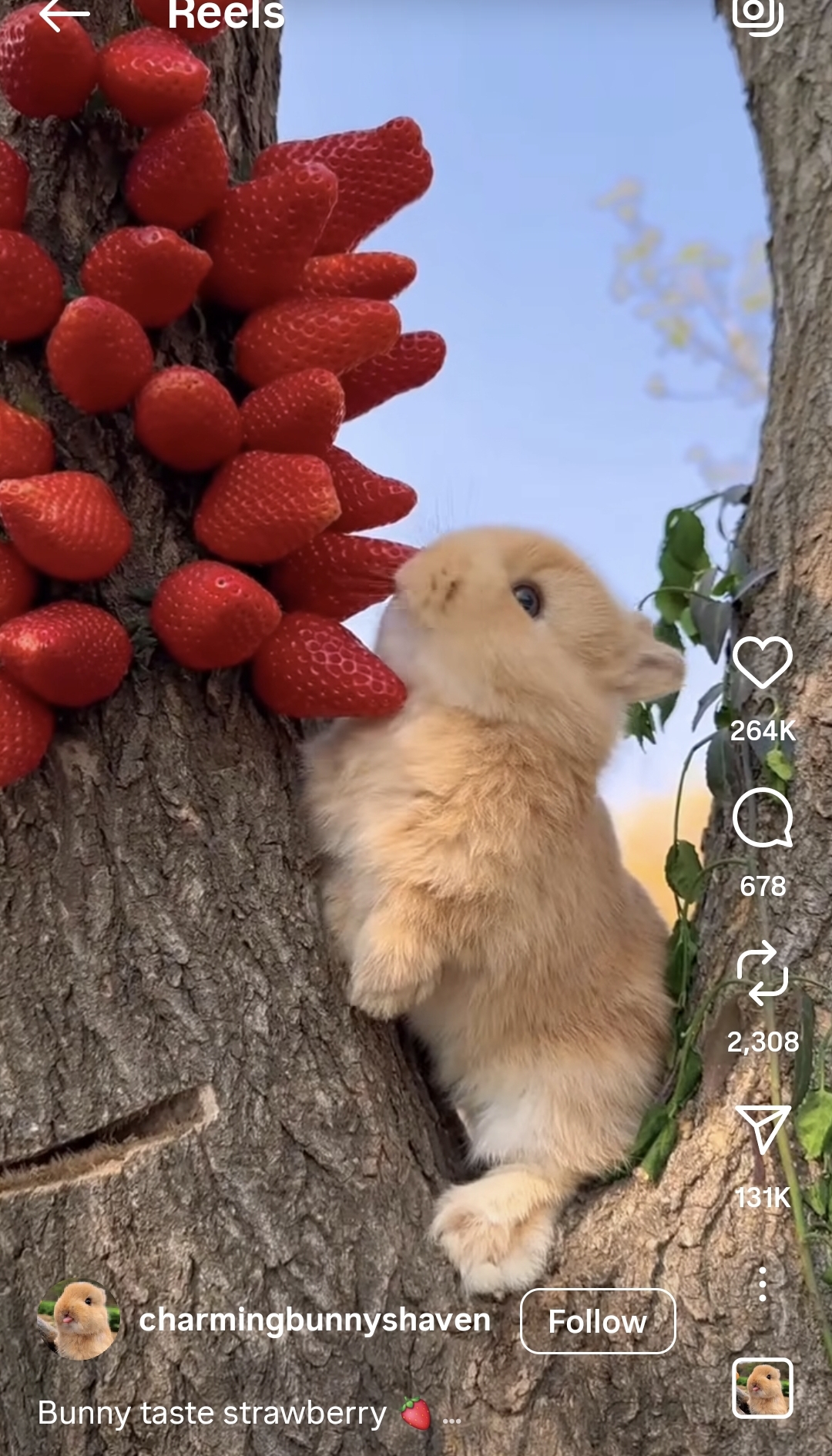Open the charmingbunnyshaven profile picture
The image size is (832, 1456).
coord(79,1320)
